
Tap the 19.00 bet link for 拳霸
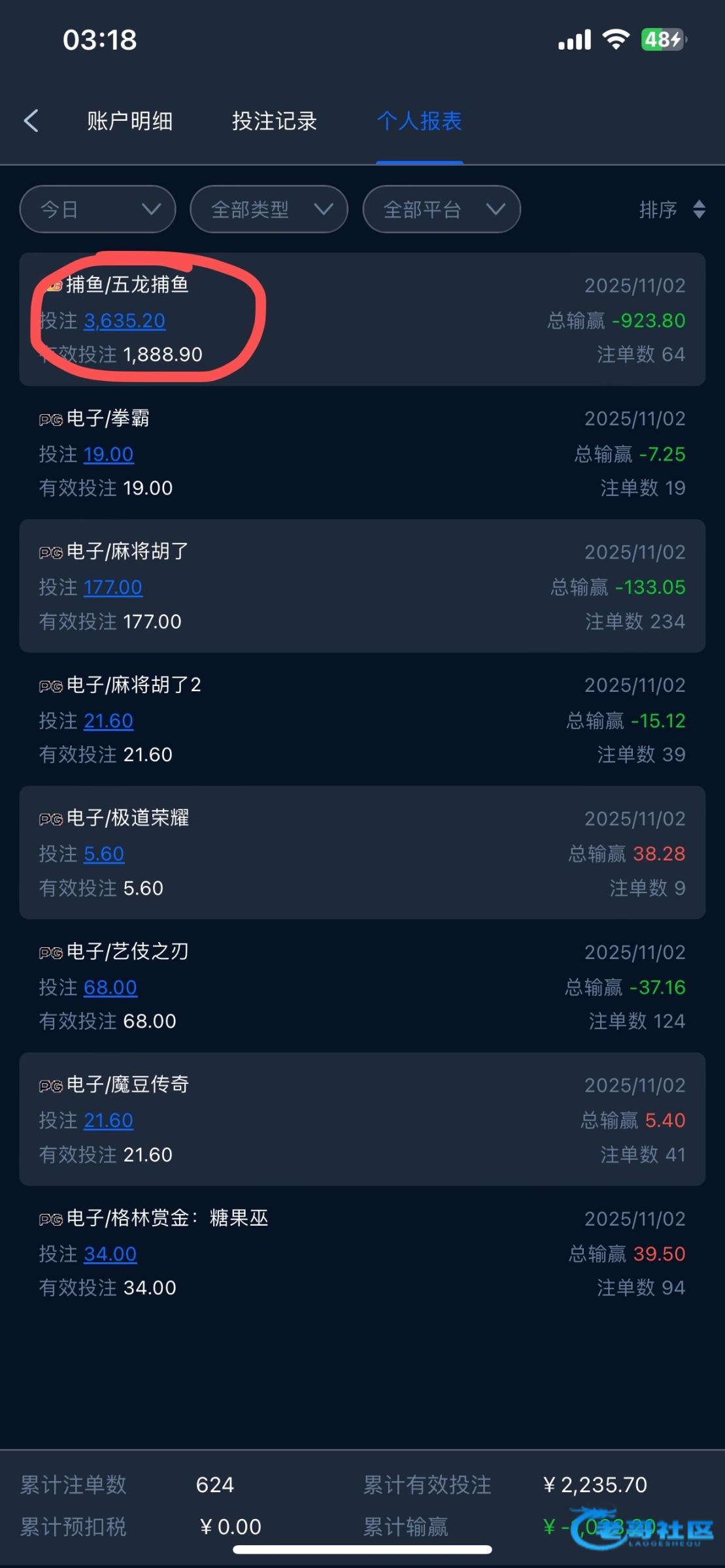tap(109, 454)
